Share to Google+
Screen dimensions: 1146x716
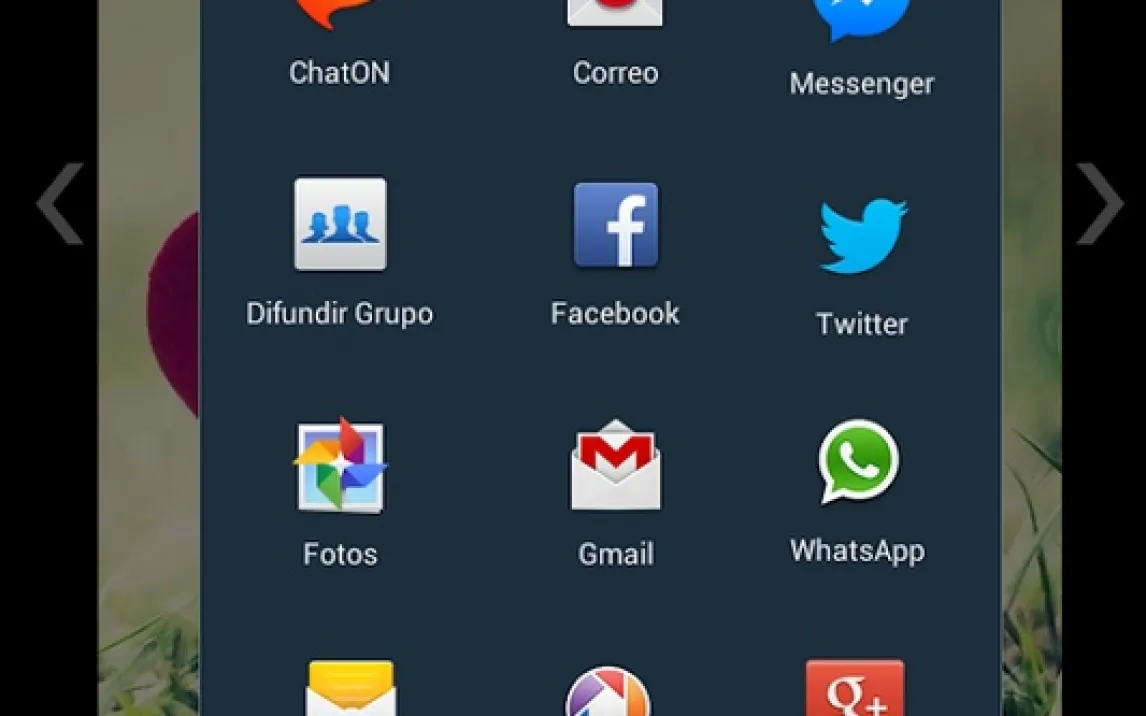tap(855, 690)
